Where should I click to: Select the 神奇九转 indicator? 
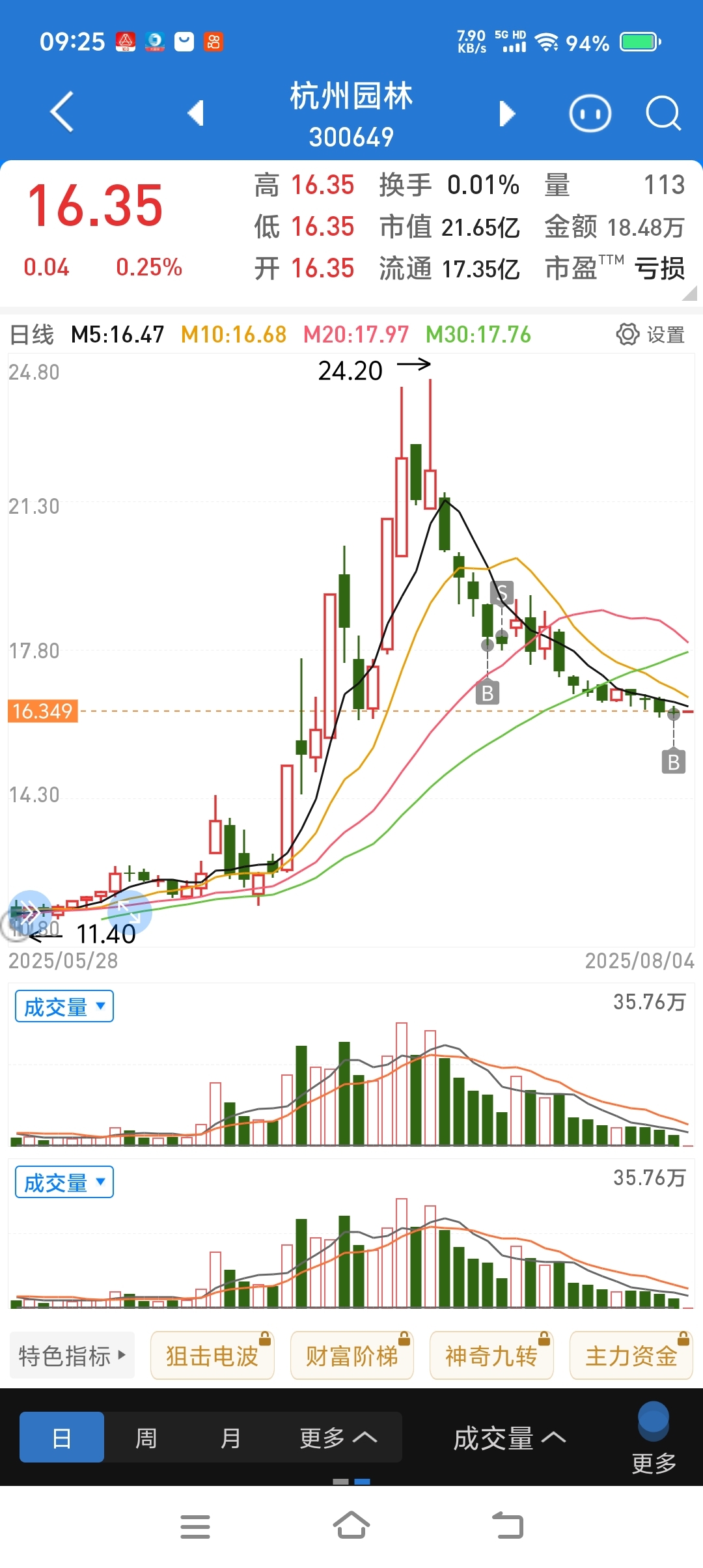491,1356
